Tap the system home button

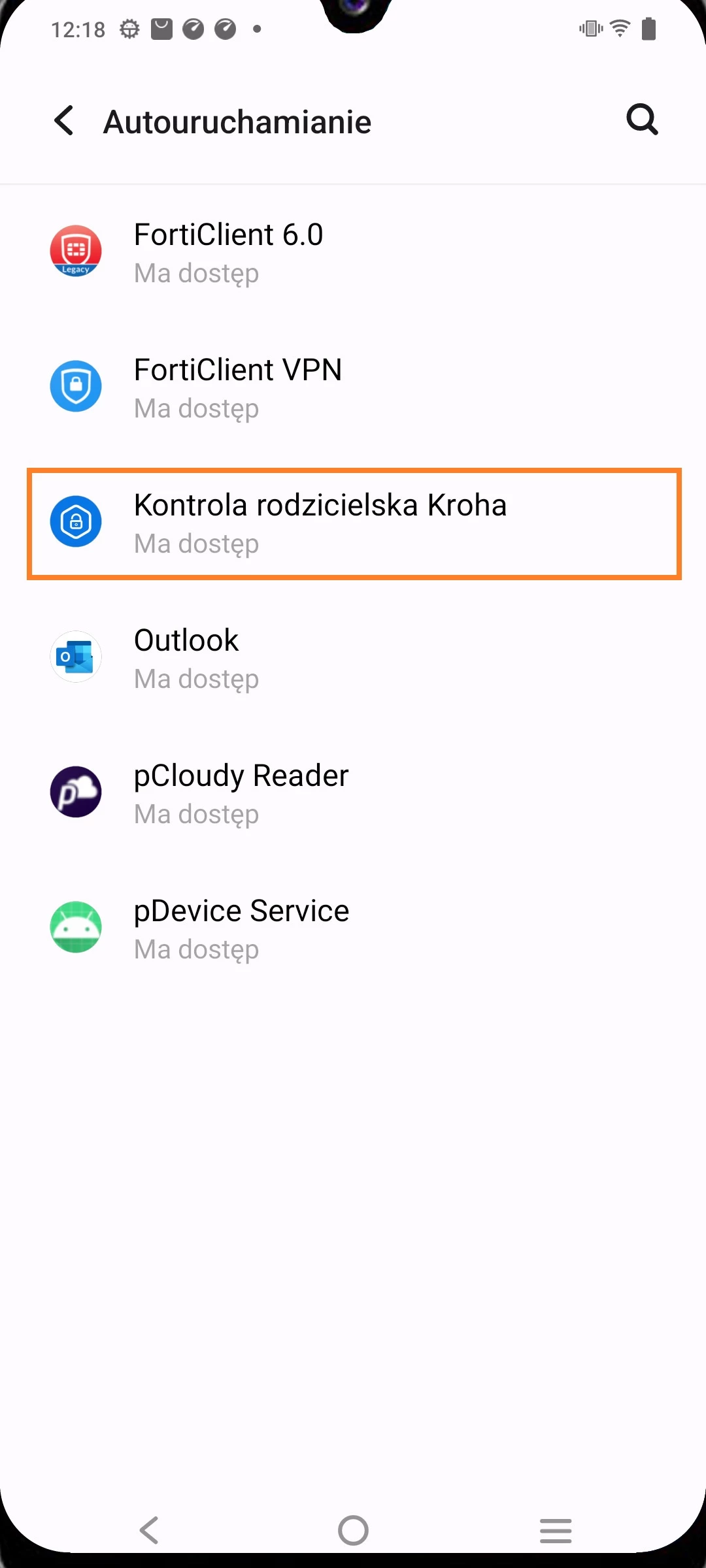pyautogui.click(x=353, y=1530)
